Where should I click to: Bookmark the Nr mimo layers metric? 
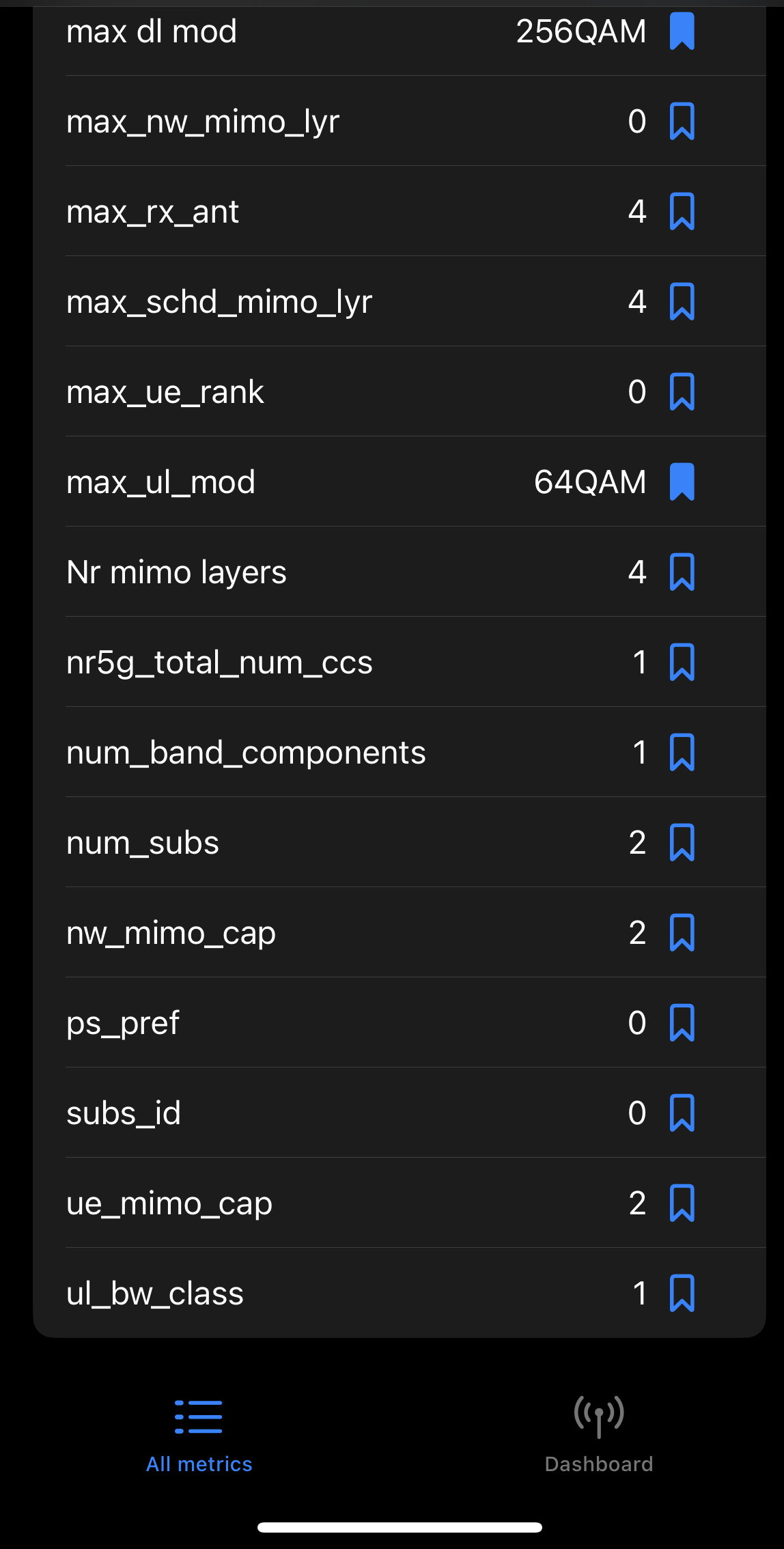pyautogui.click(x=682, y=572)
